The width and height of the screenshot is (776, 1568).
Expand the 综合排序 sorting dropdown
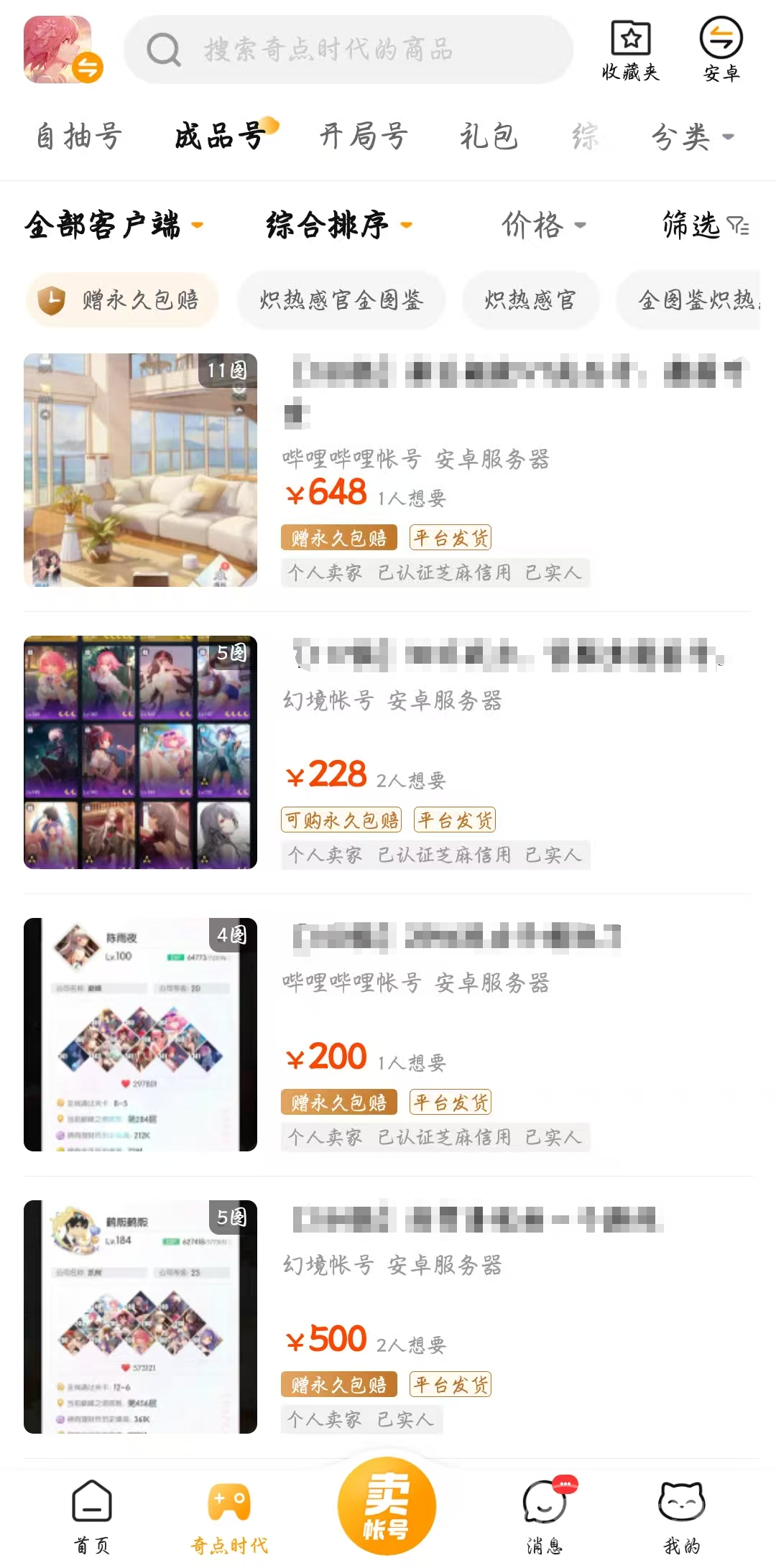(x=338, y=226)
